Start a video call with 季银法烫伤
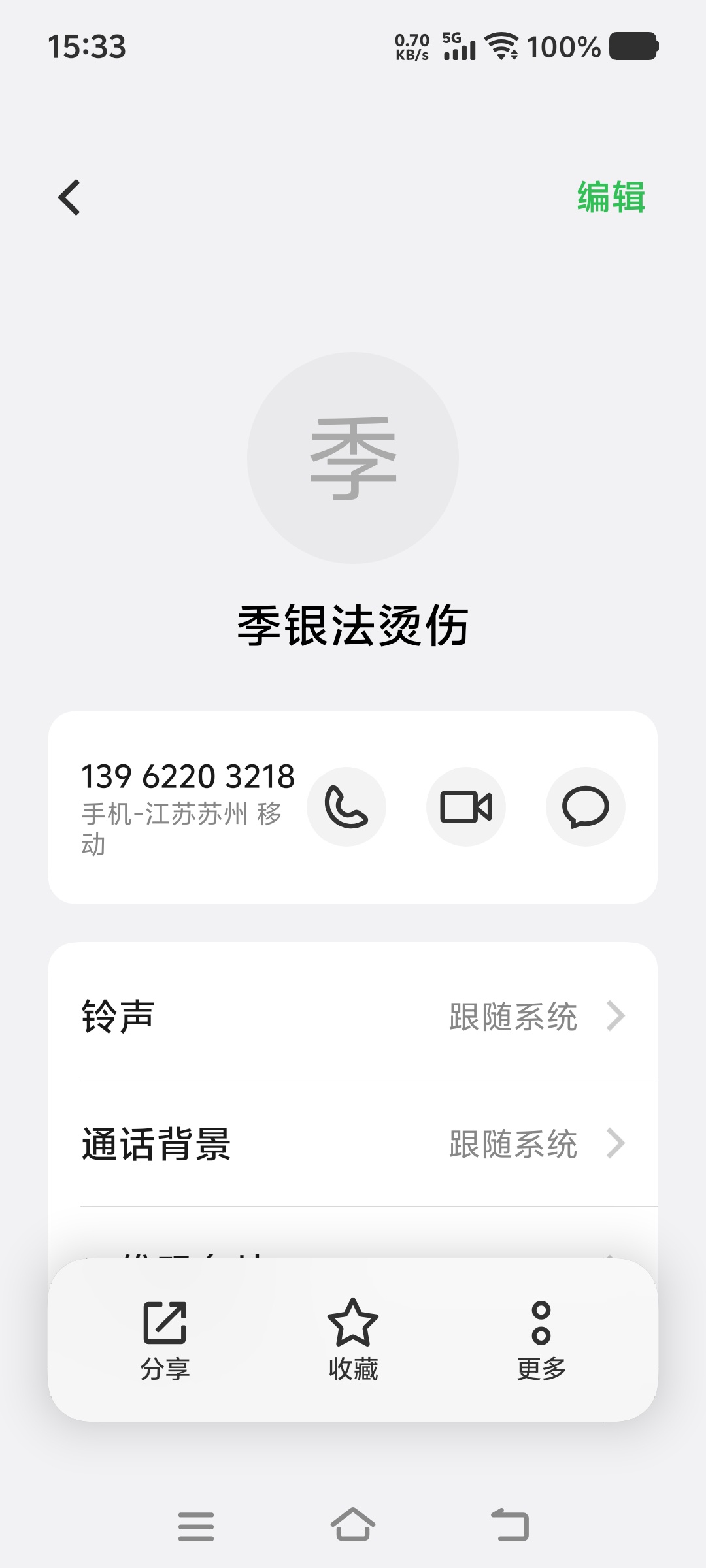 [x=466, y=807]
